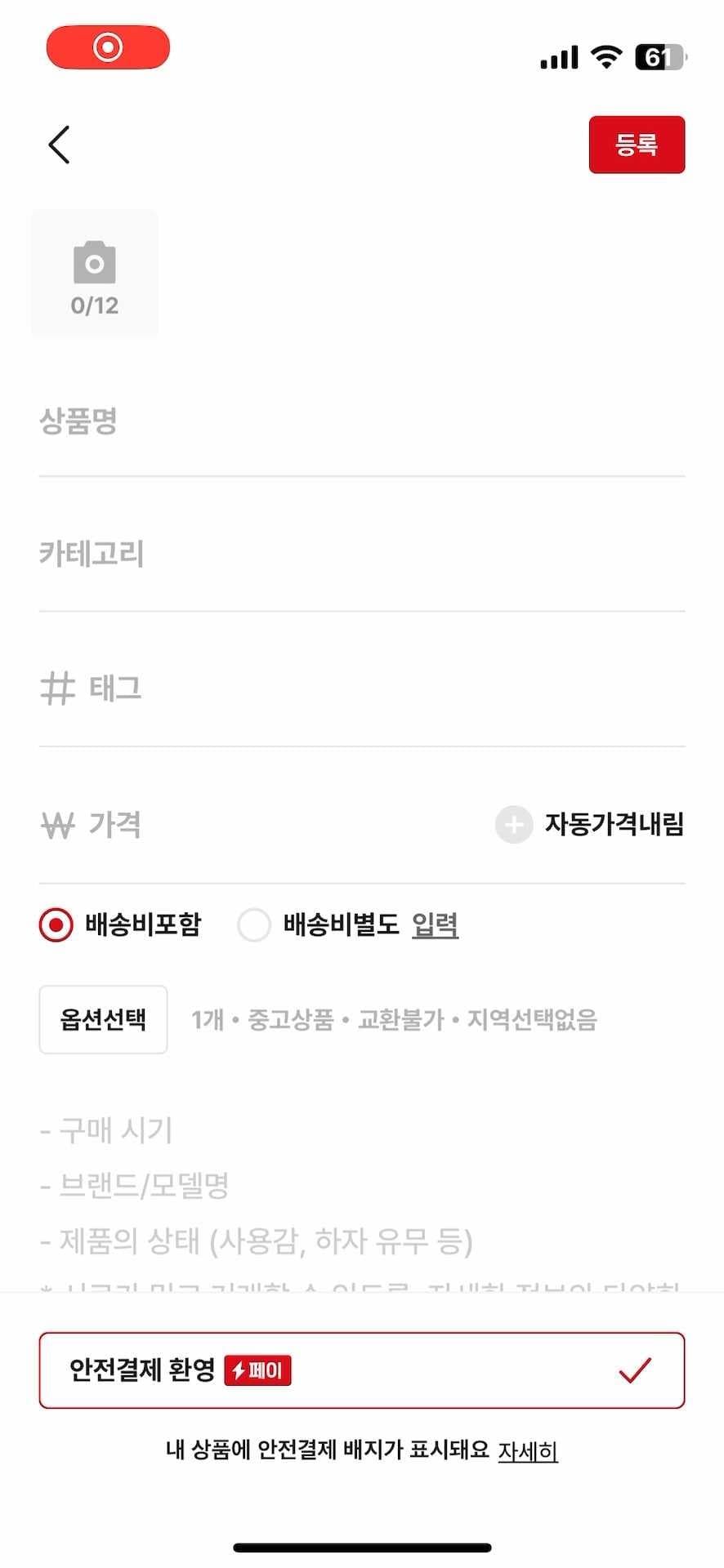Tap the 자세히 link at the bottom
This screenshot has height=1568, width=724.
pyautogui.click(x=529, y=1452)
